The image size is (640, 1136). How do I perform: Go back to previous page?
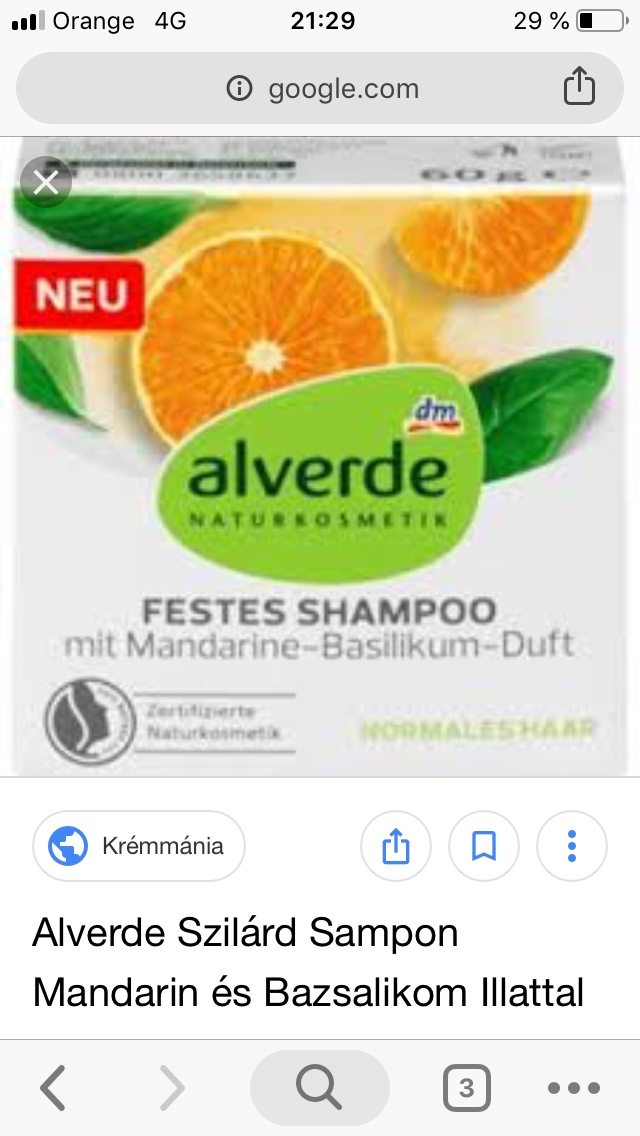click(x=53, y=1087)
